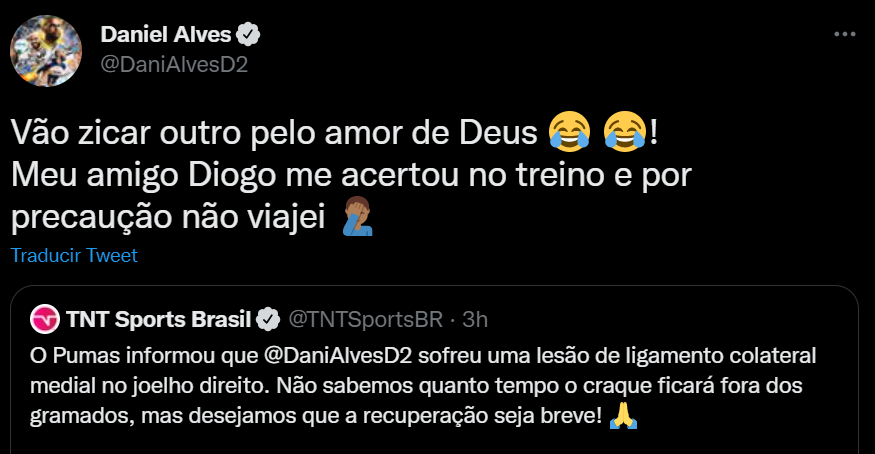Open the Daniel Alves display name
Image resolution: width=875 pixels, height=454 pixels.
click(x=166, y=36)
